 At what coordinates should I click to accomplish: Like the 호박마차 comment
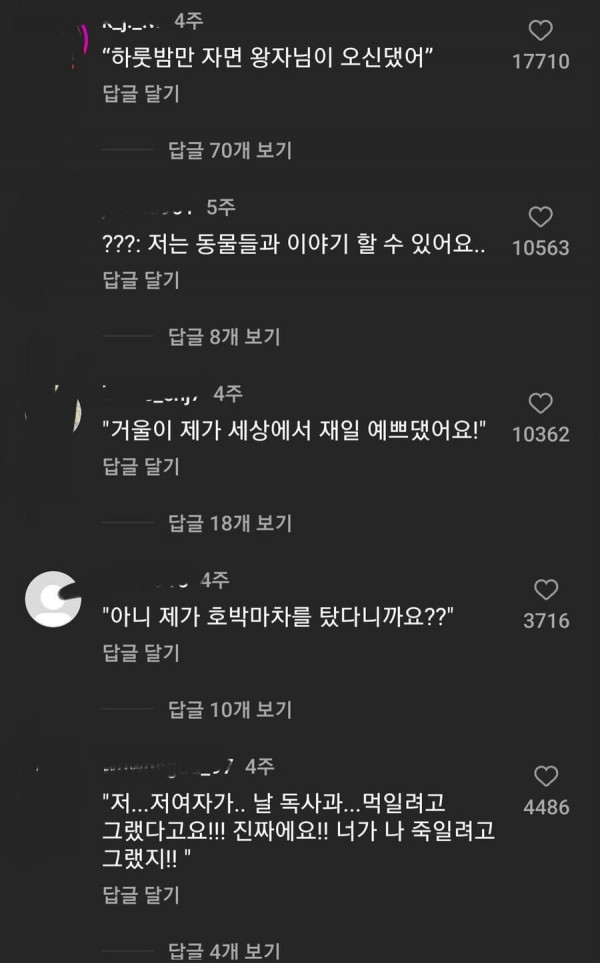(x=546, y=590)
